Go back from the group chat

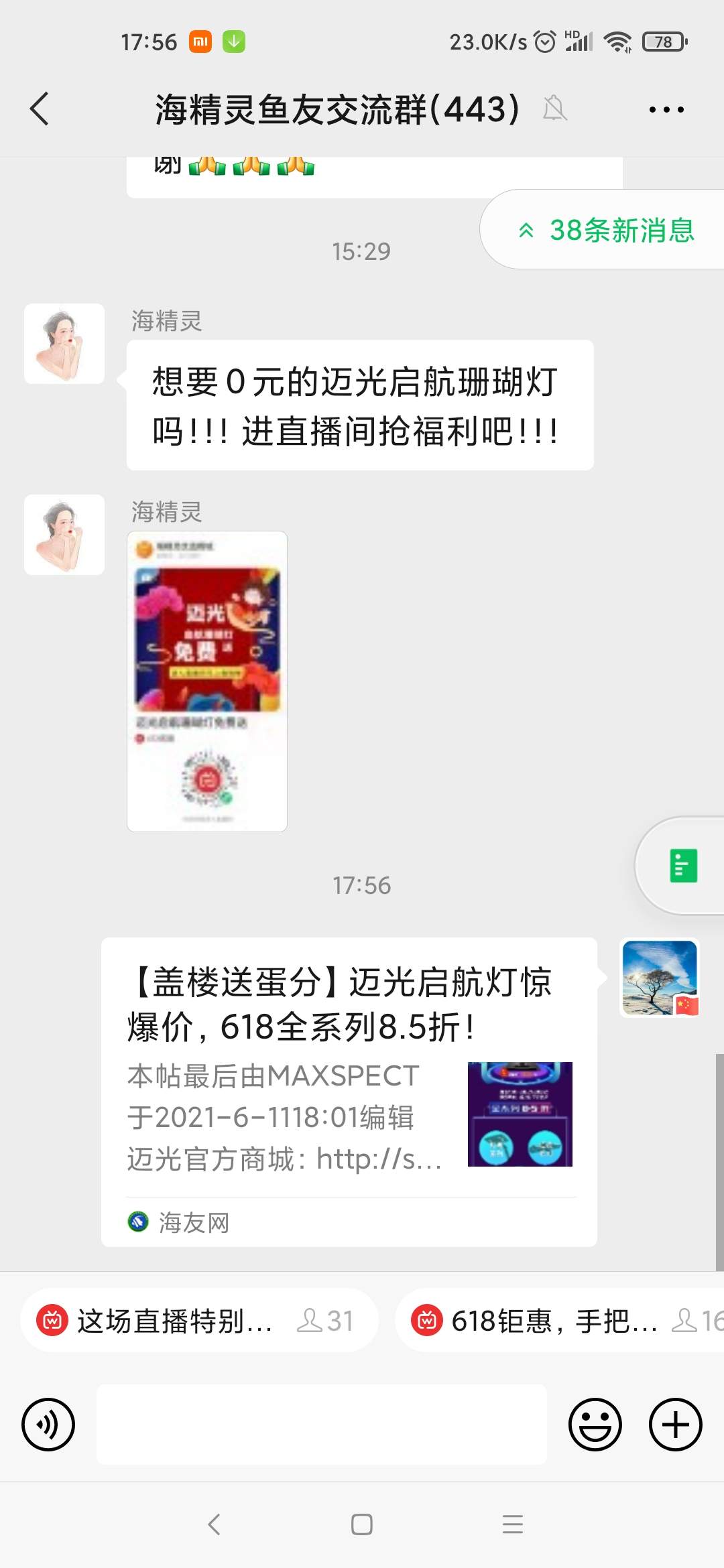(x=40, y=109)
